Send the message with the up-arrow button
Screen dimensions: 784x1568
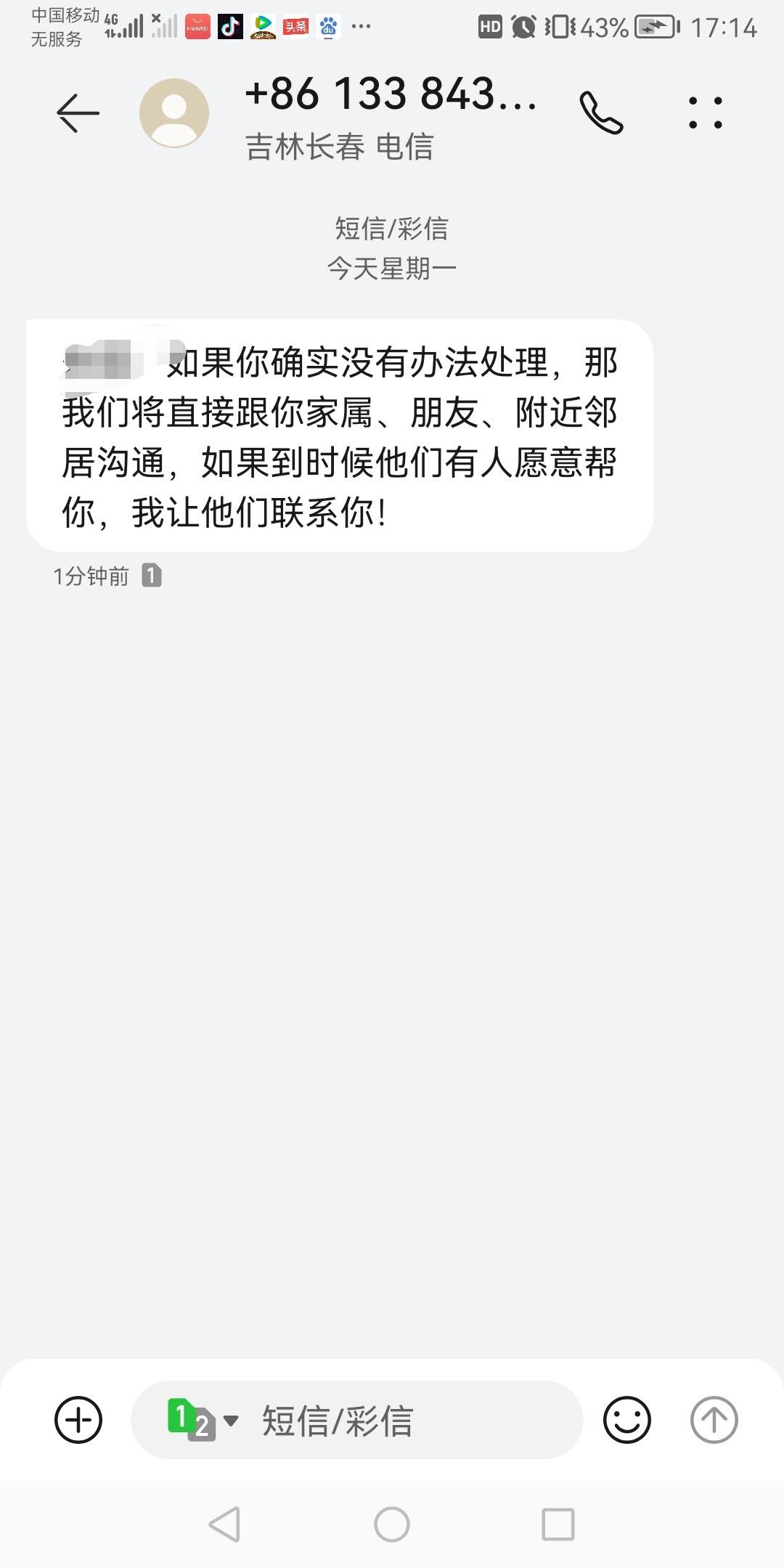pyautogui.click(x=714, y=1420)
